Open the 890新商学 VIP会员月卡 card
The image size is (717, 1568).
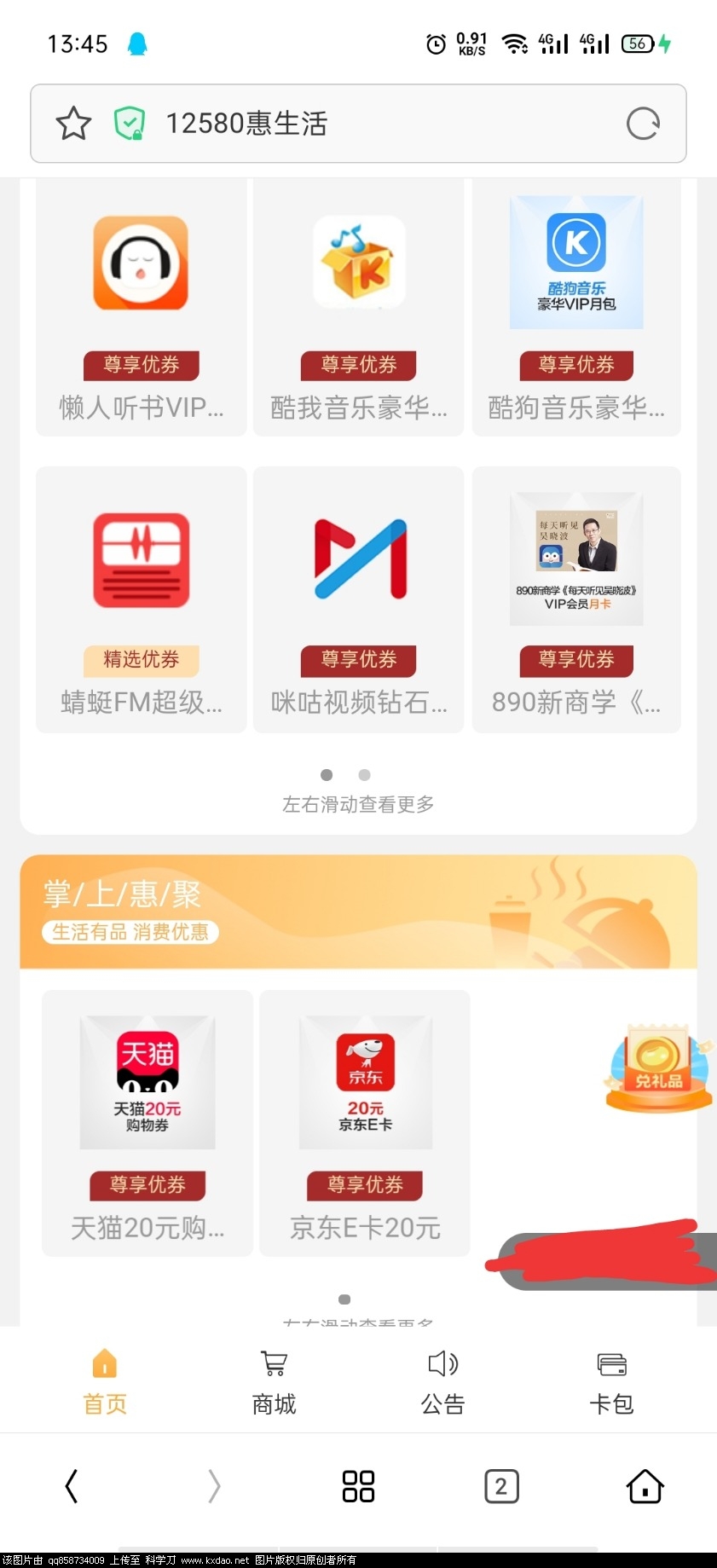click(576, 599)
